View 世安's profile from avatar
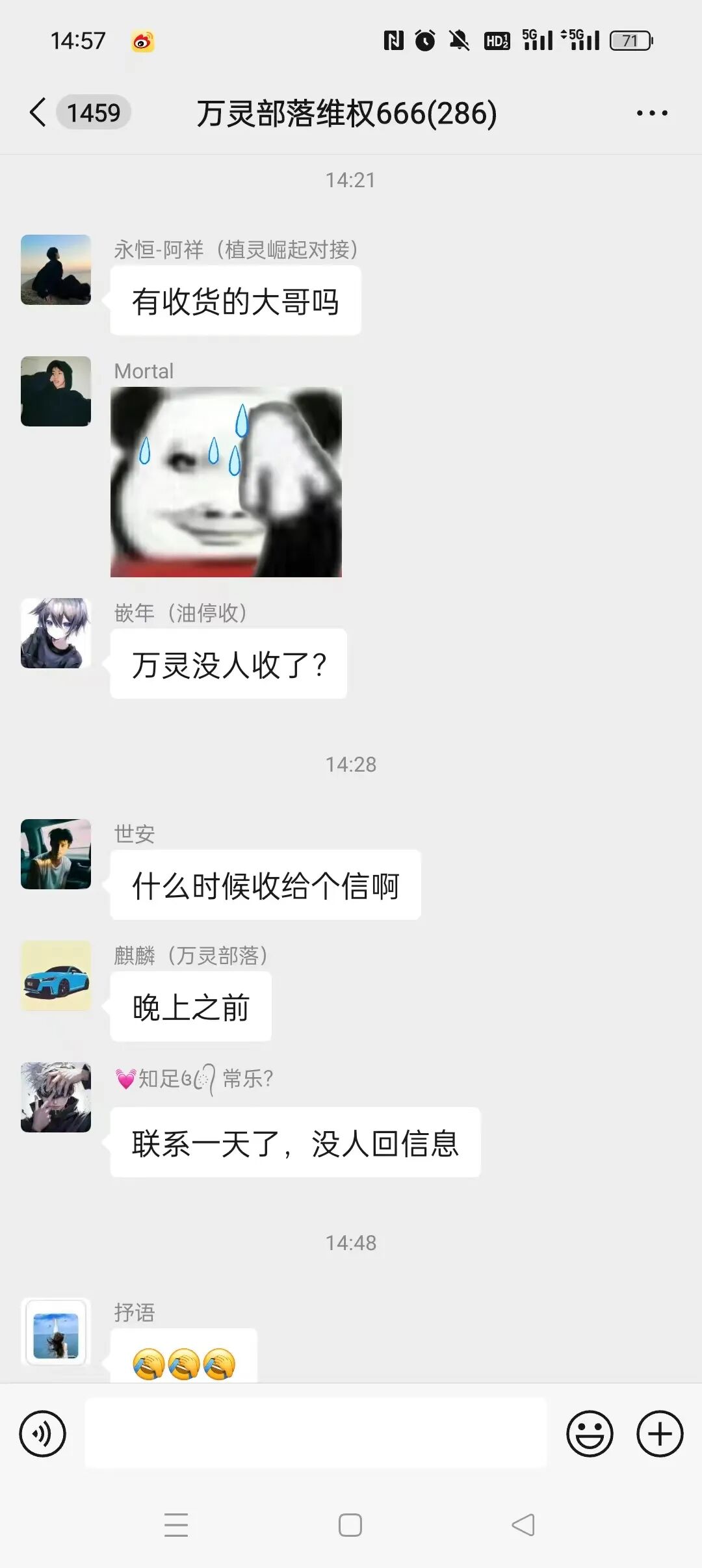Screen dimensions: 702x1568 tap(56, 854)
